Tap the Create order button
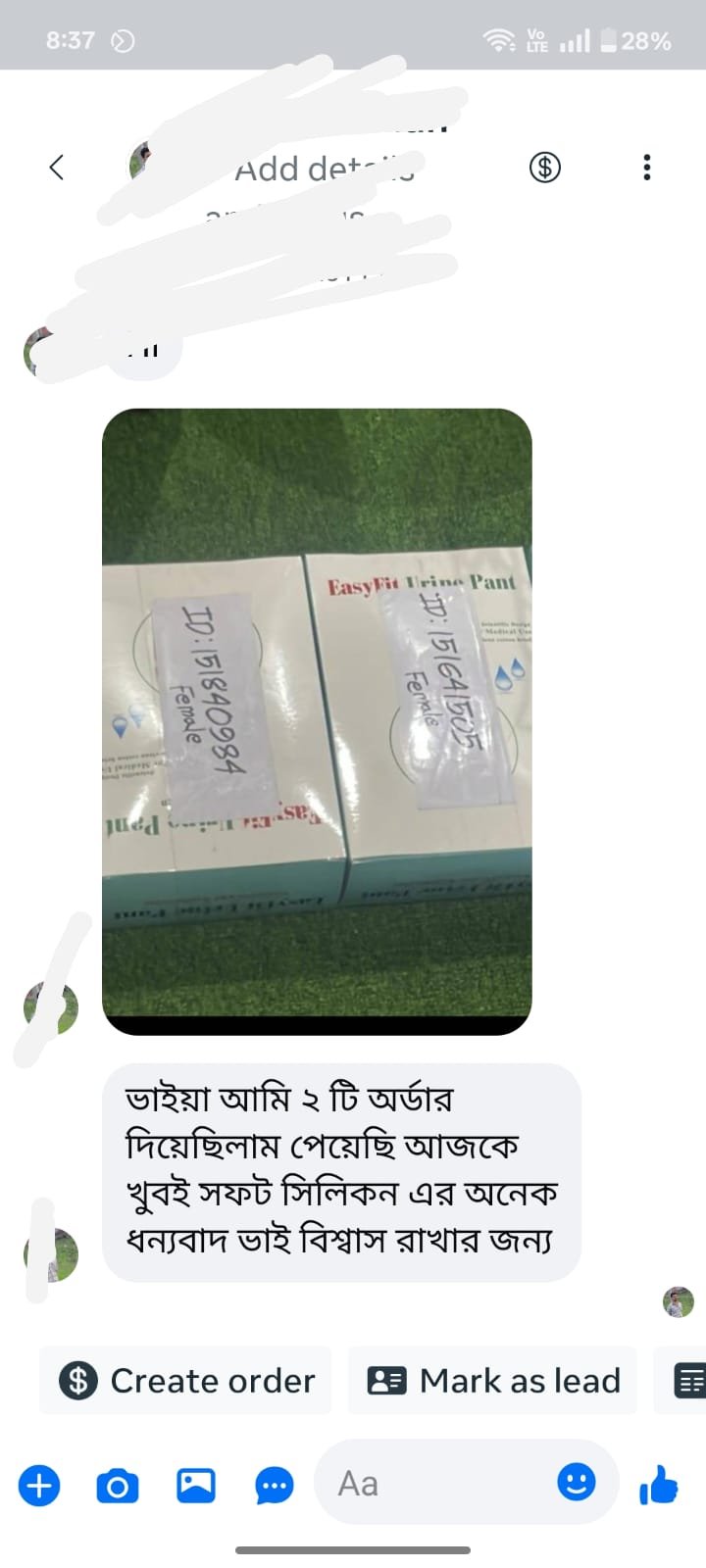The image size is (706, 1568). tap(186, 1381)
